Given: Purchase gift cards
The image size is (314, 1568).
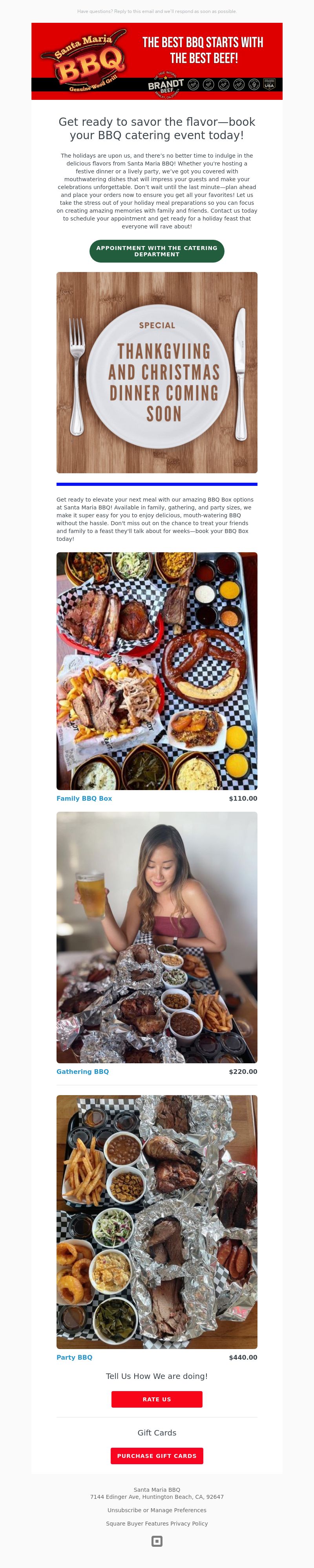Looking at the screenshot, I should (157, 1456).
